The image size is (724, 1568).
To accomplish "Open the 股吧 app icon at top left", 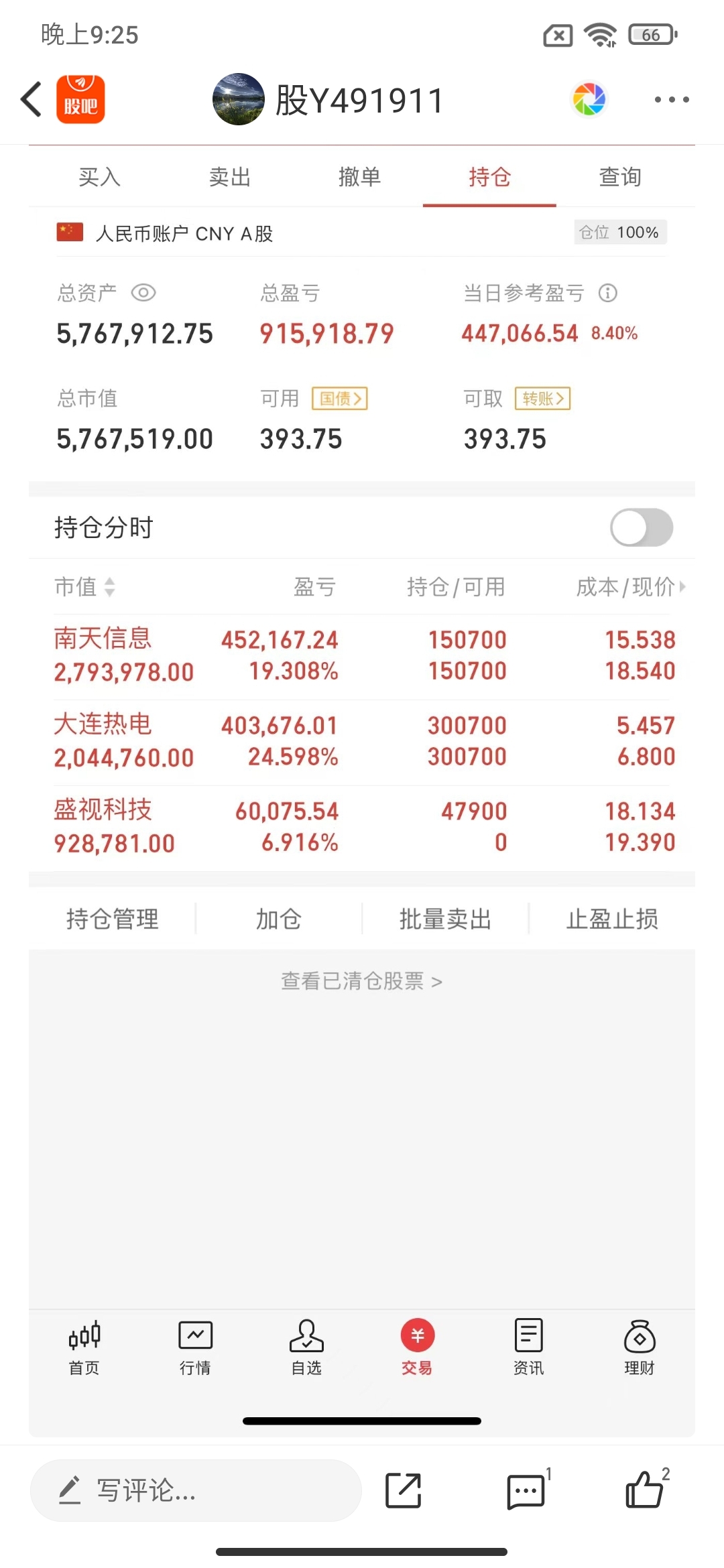I will click(80, 99).
